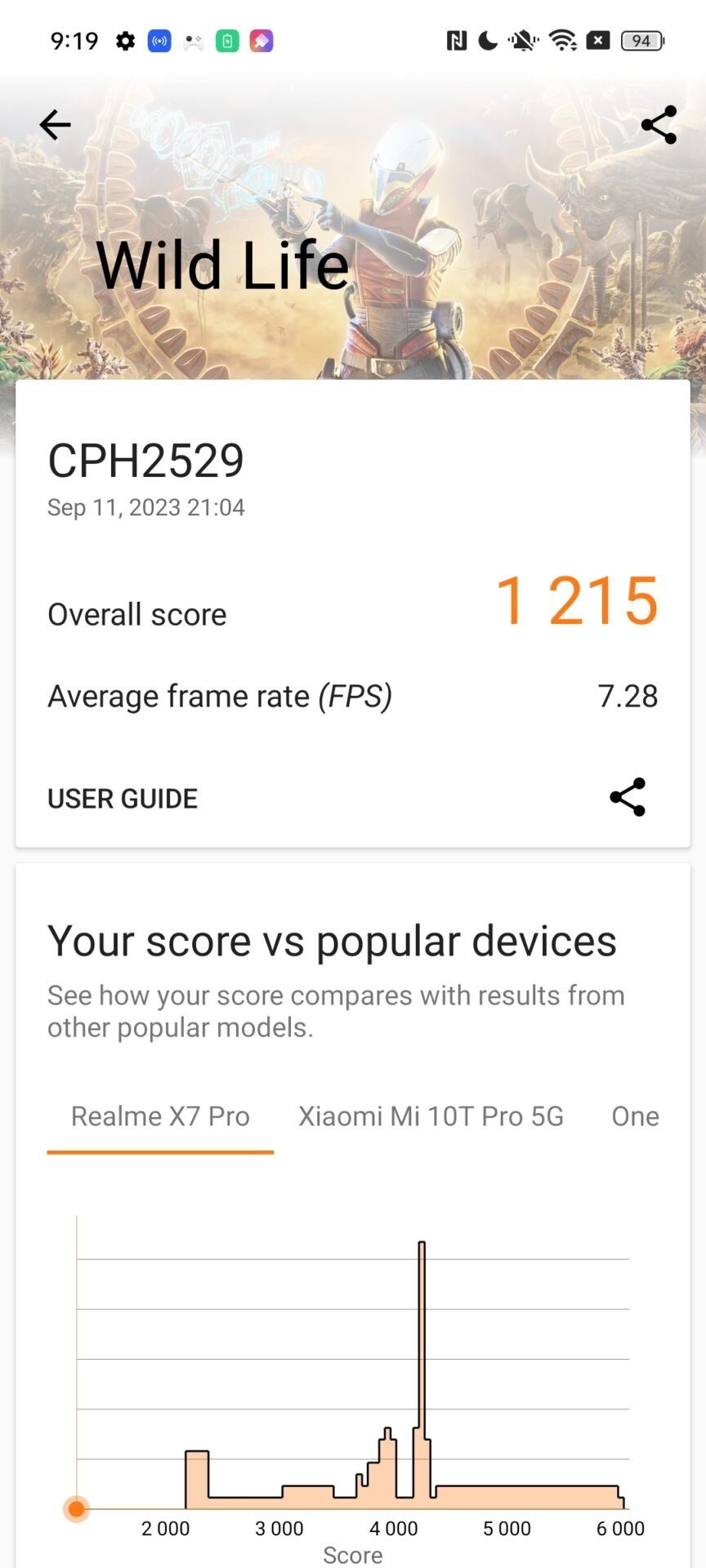Open the USER GUIDE
The image size is (706, 1568).
click(123, 798)
